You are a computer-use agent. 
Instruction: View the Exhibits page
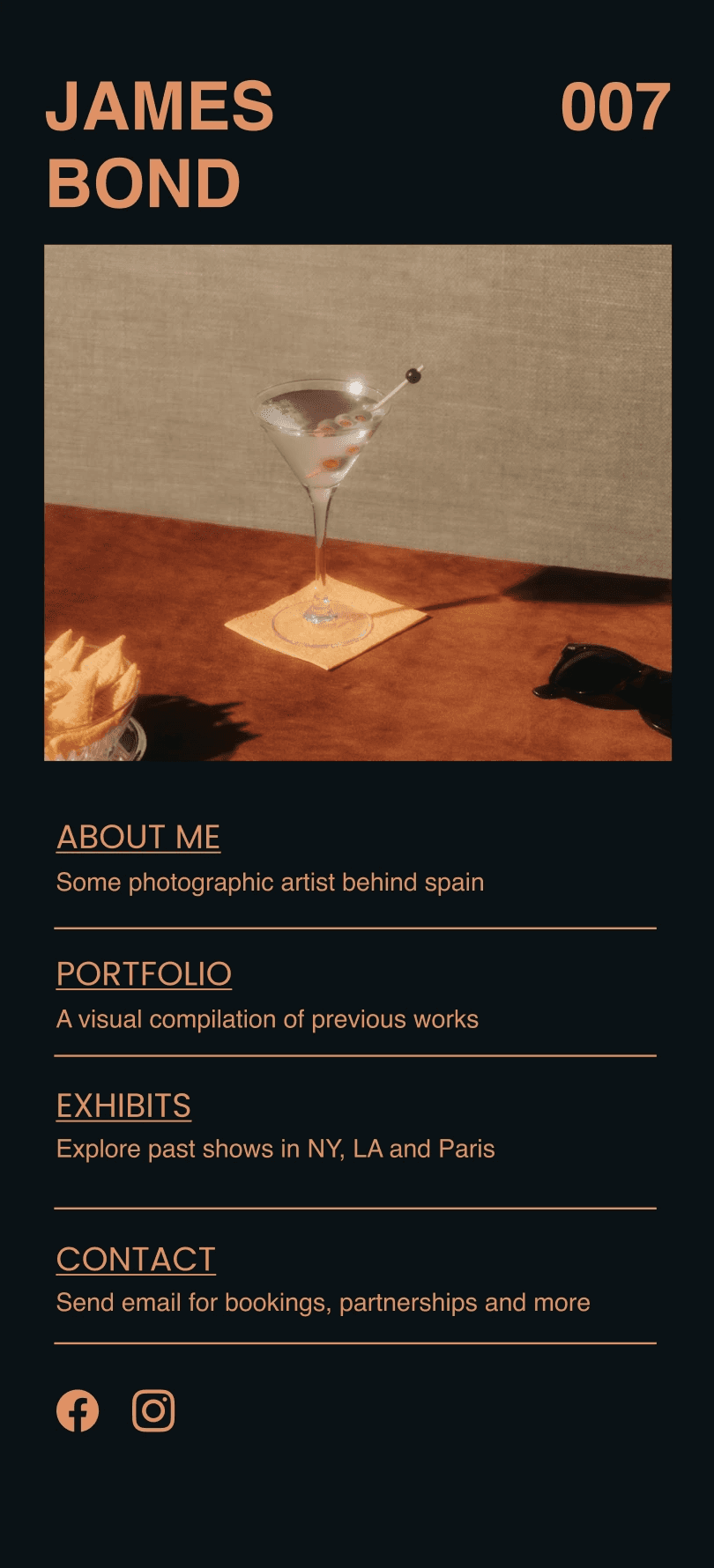(x=123, y=1106)
